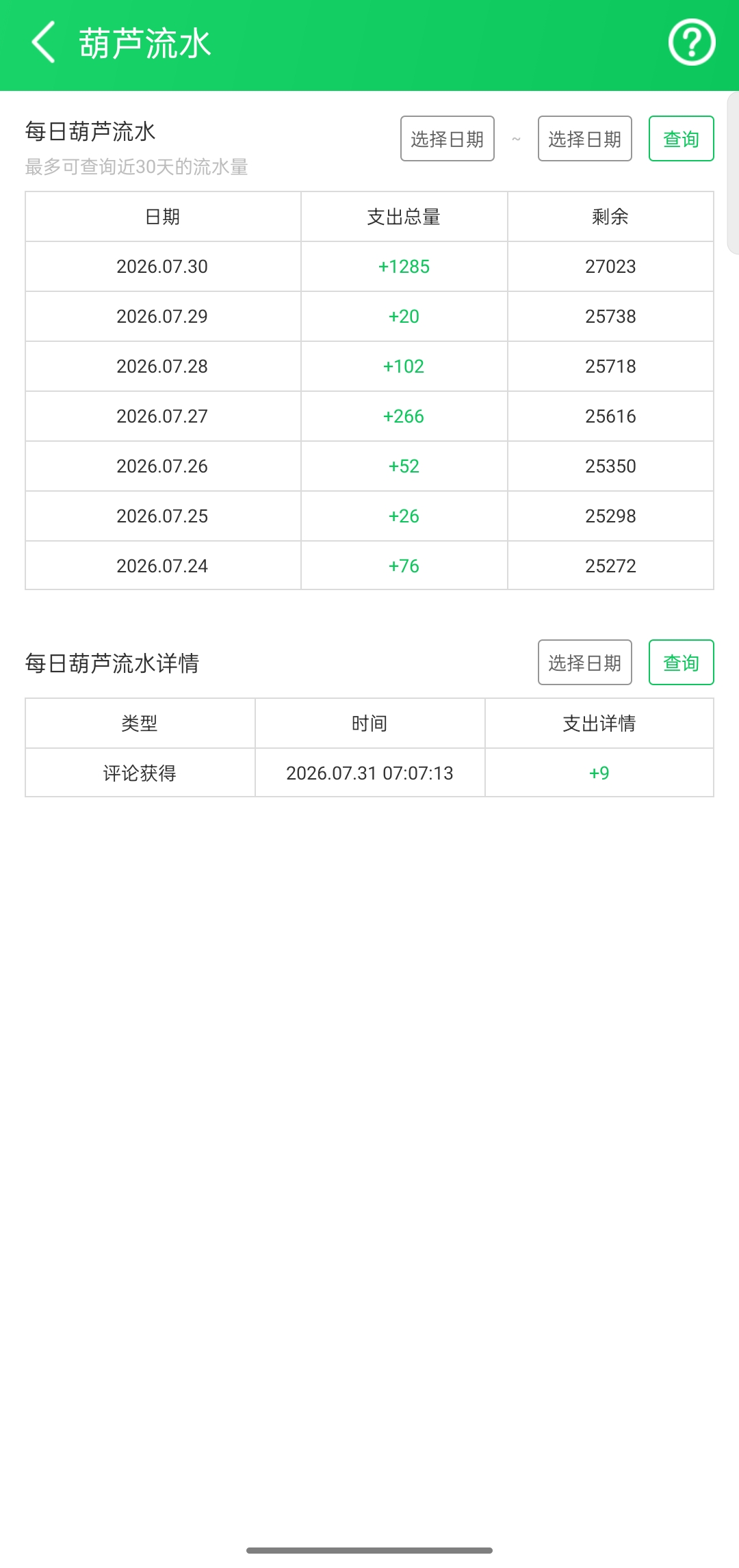The width and height of the screenshot is (739, 1568).
Task: Go back from 葫芦流水 page
Action: click(x=43, y=42)
